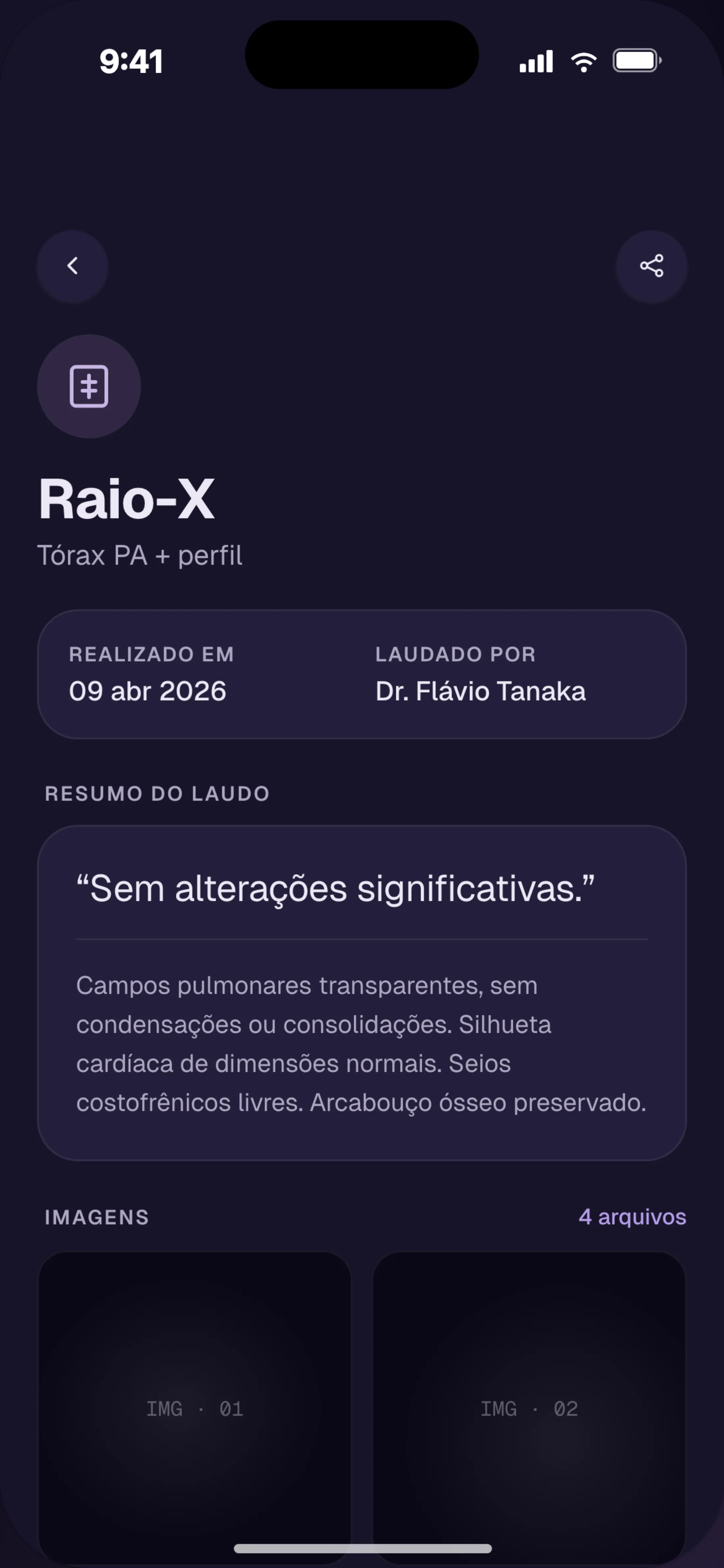Tap the RESUMO DO LAUDO section header

click(x=157, y=793)
